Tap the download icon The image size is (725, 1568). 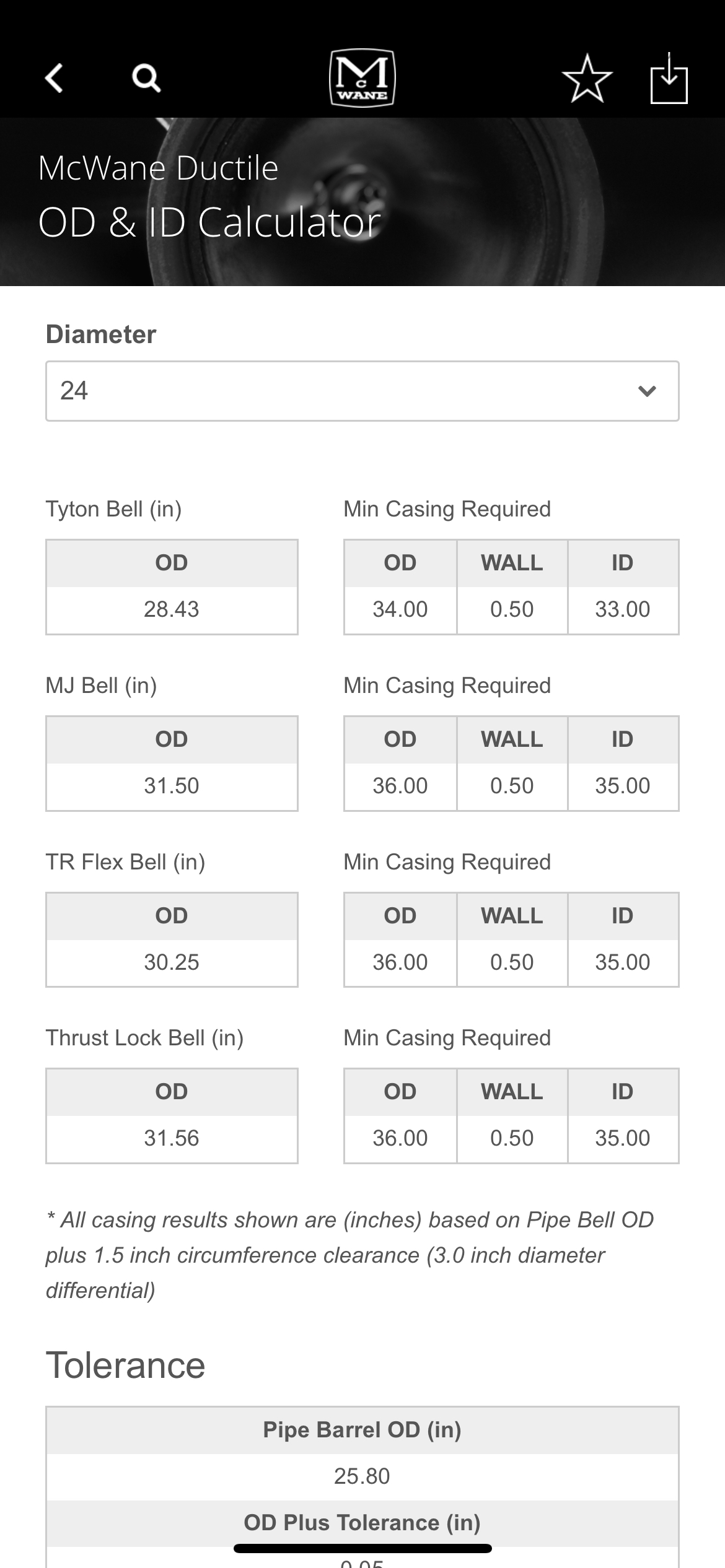point(669,78)
